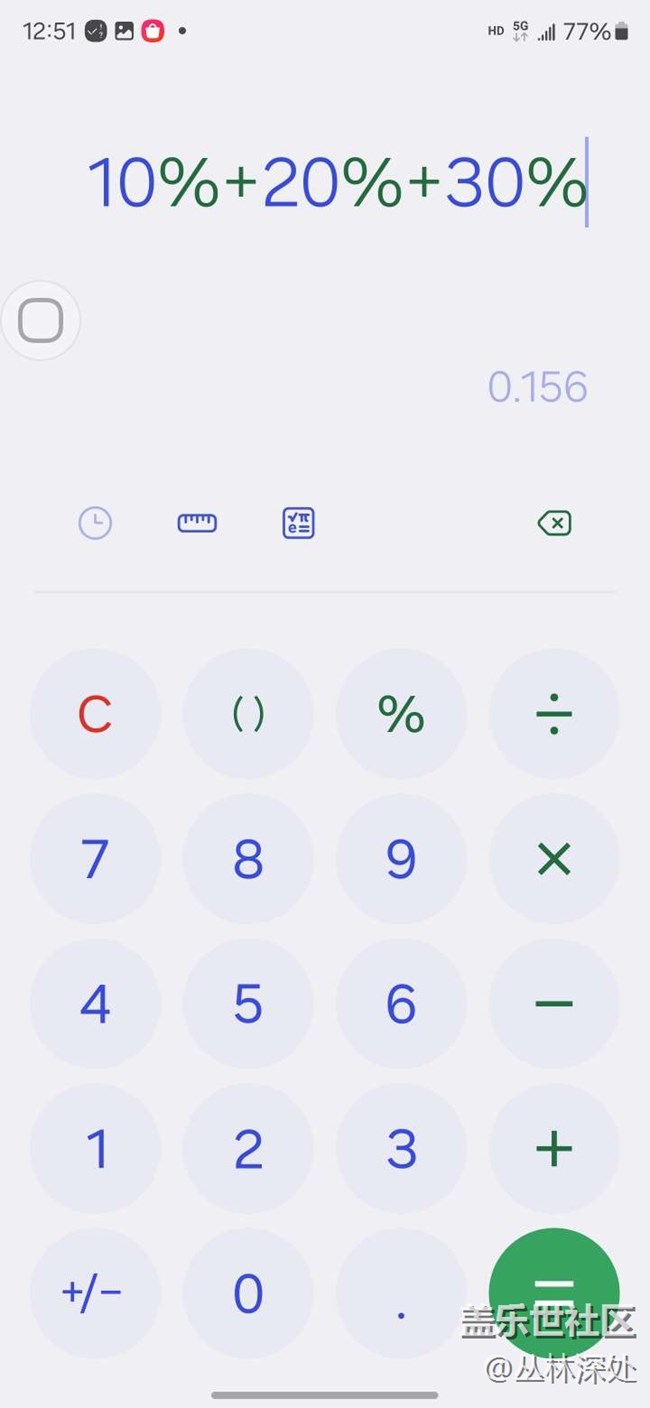Open the floating square assistant button
The width and height of the screenshot is (650, 1408).
point(41,321)
